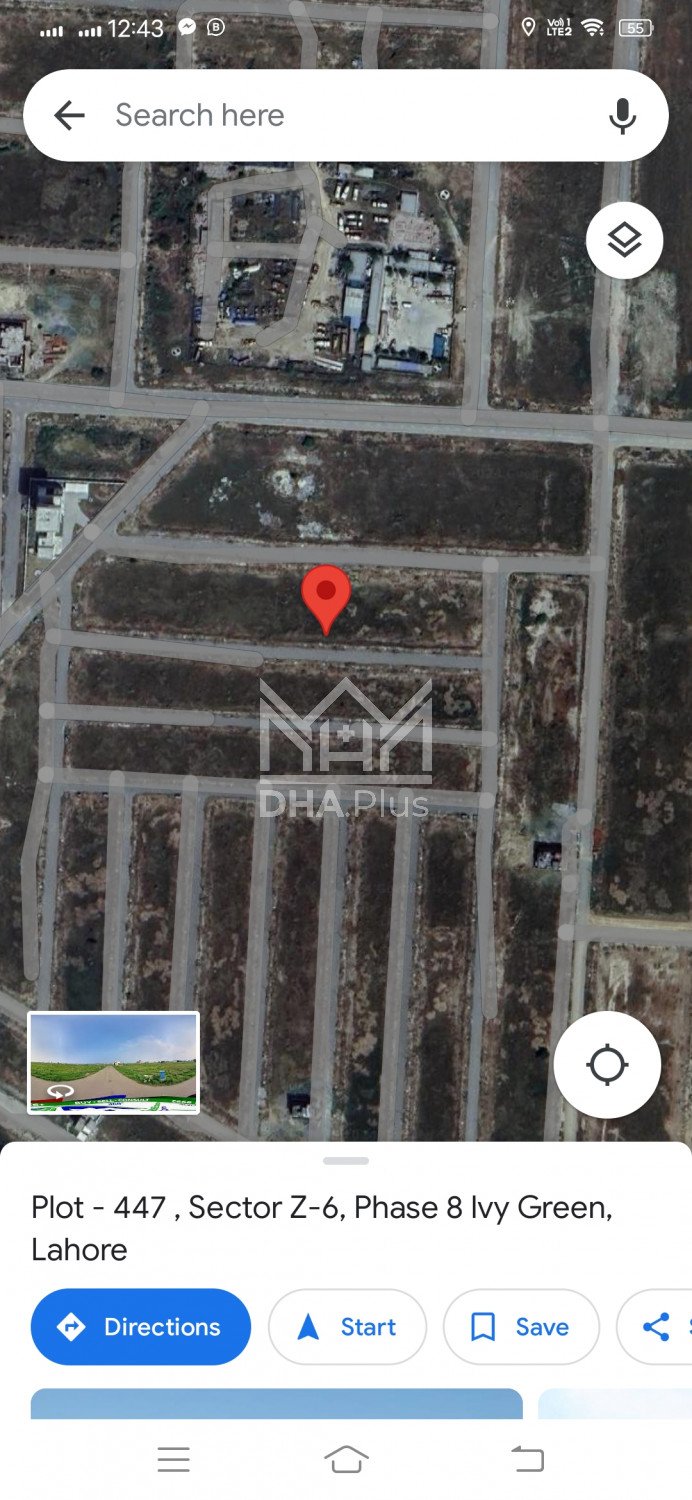Open the map layers selector
Image resolution: width=692 pixels, height=1500 pixels.
tap(624, 240)
